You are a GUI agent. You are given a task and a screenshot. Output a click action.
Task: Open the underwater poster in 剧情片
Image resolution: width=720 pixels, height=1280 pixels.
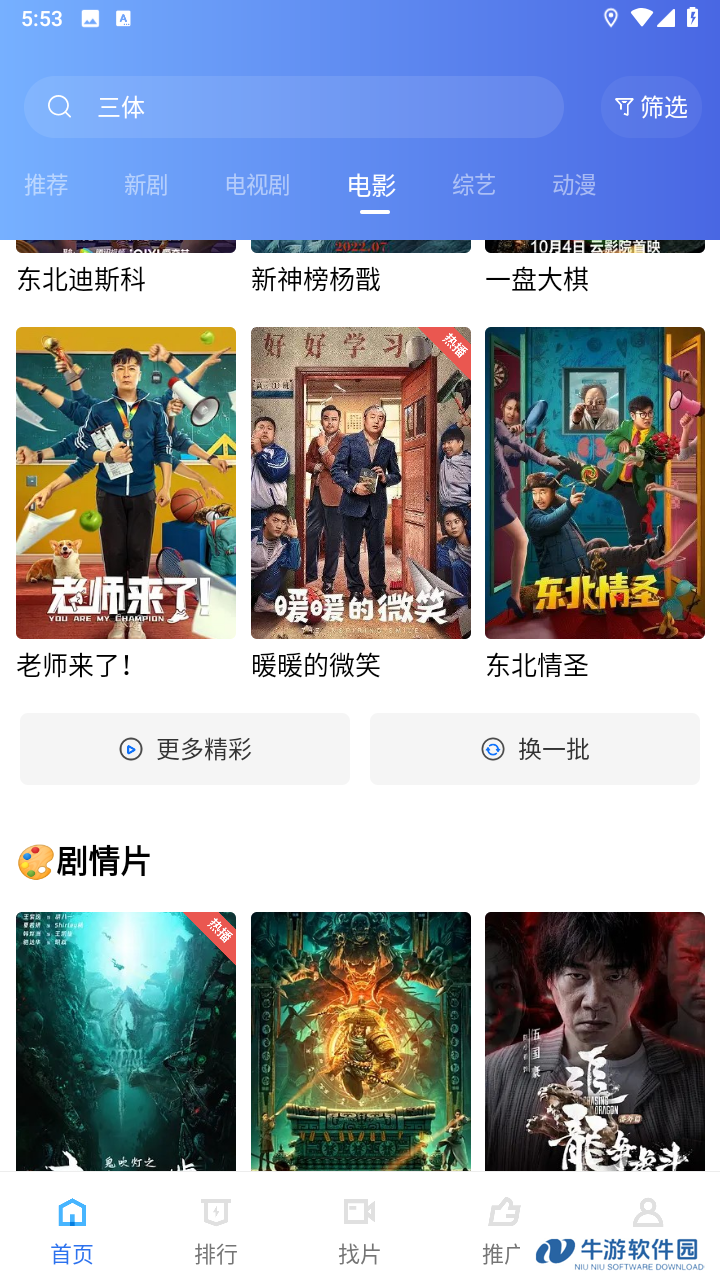[x=126, y=1041]
